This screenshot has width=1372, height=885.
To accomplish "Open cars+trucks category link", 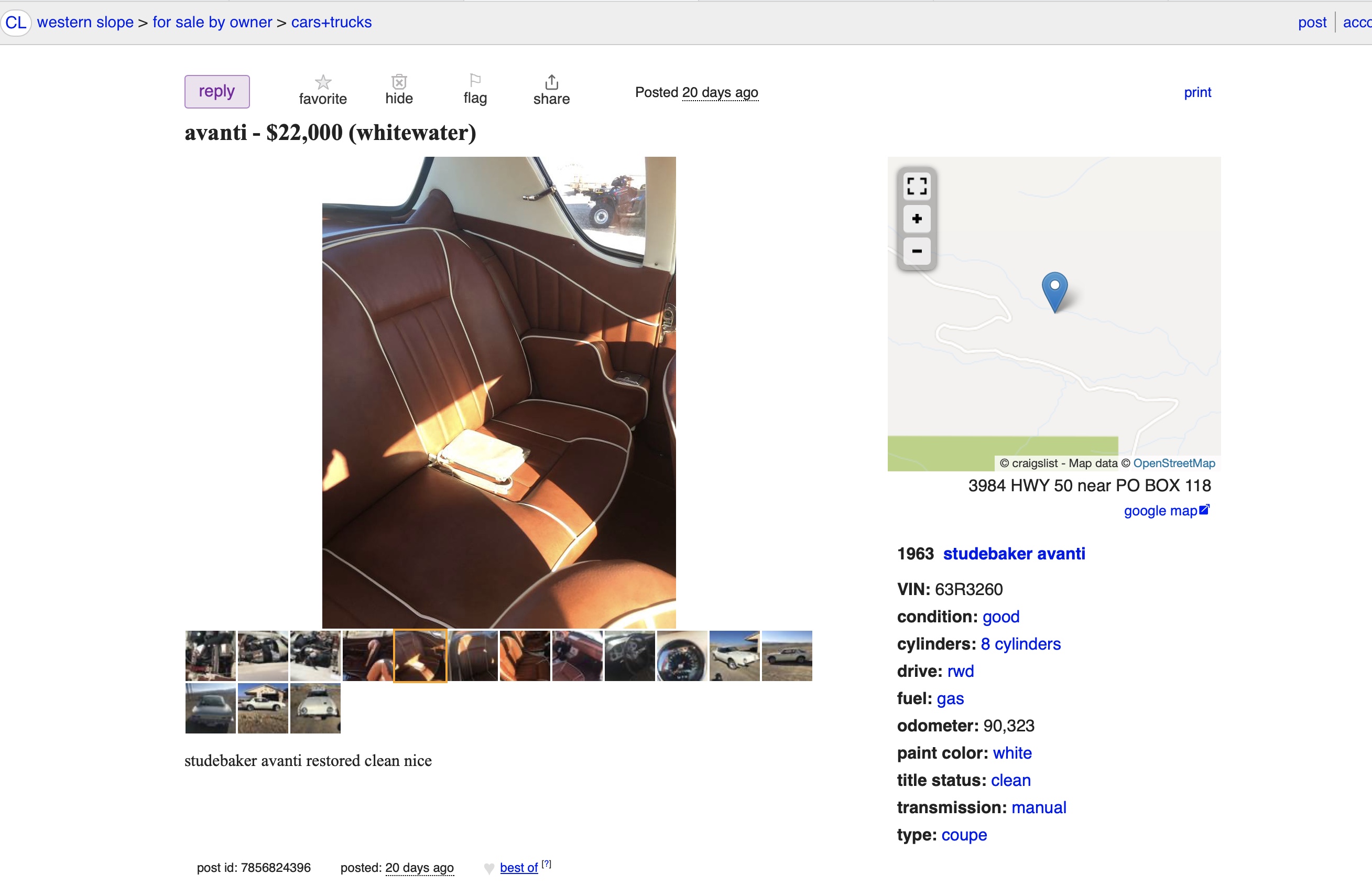I will [331, 23].
